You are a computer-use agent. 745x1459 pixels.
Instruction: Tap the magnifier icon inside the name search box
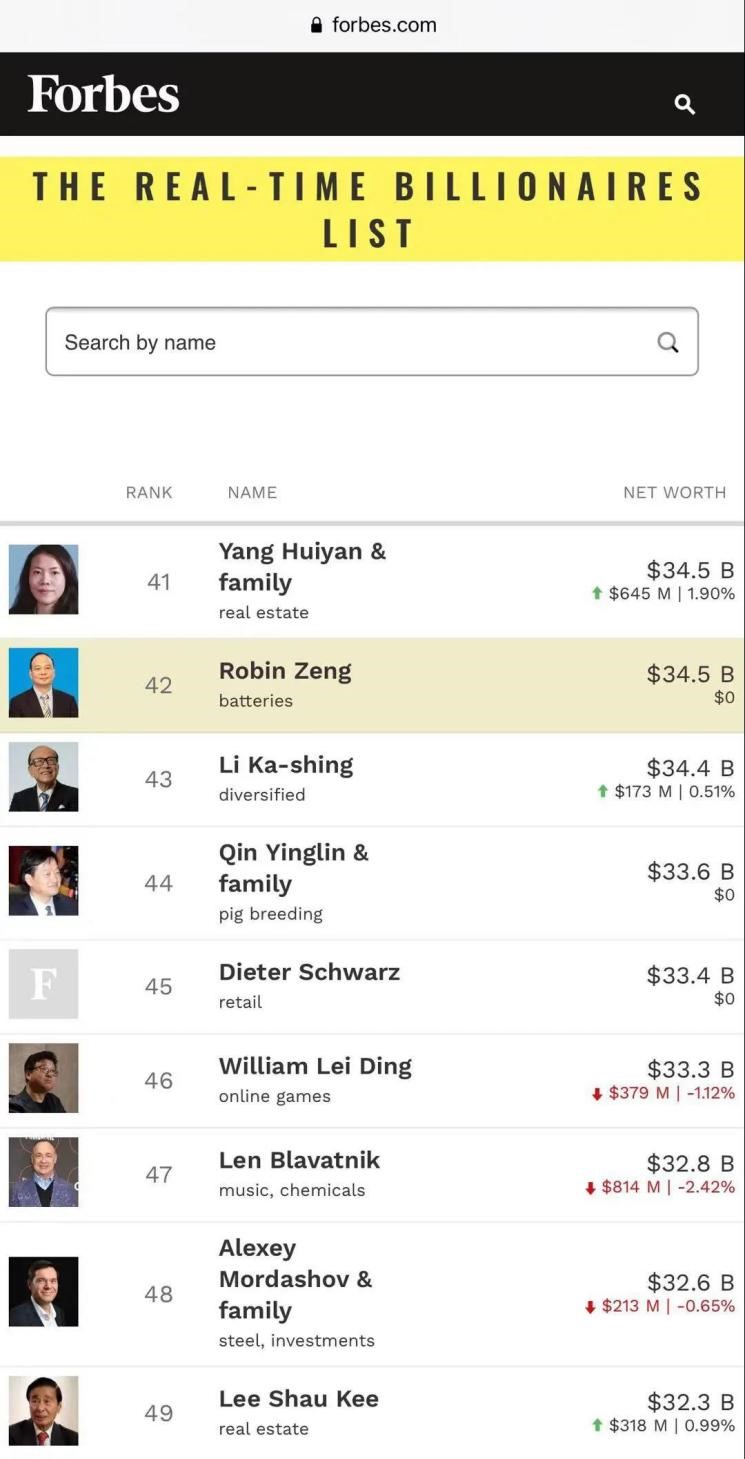coord(668,343)
